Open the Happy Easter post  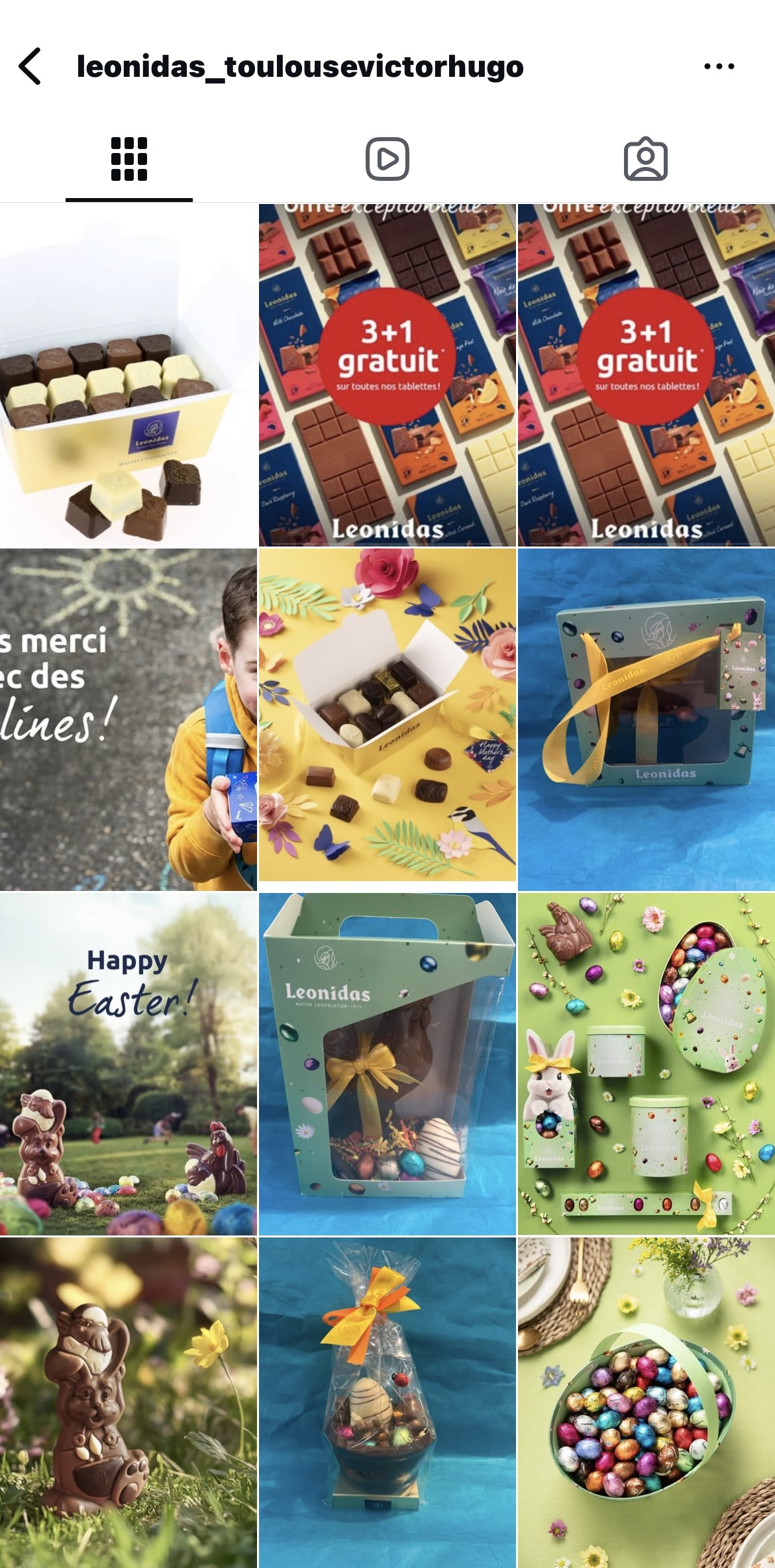tap(129, 1064)
